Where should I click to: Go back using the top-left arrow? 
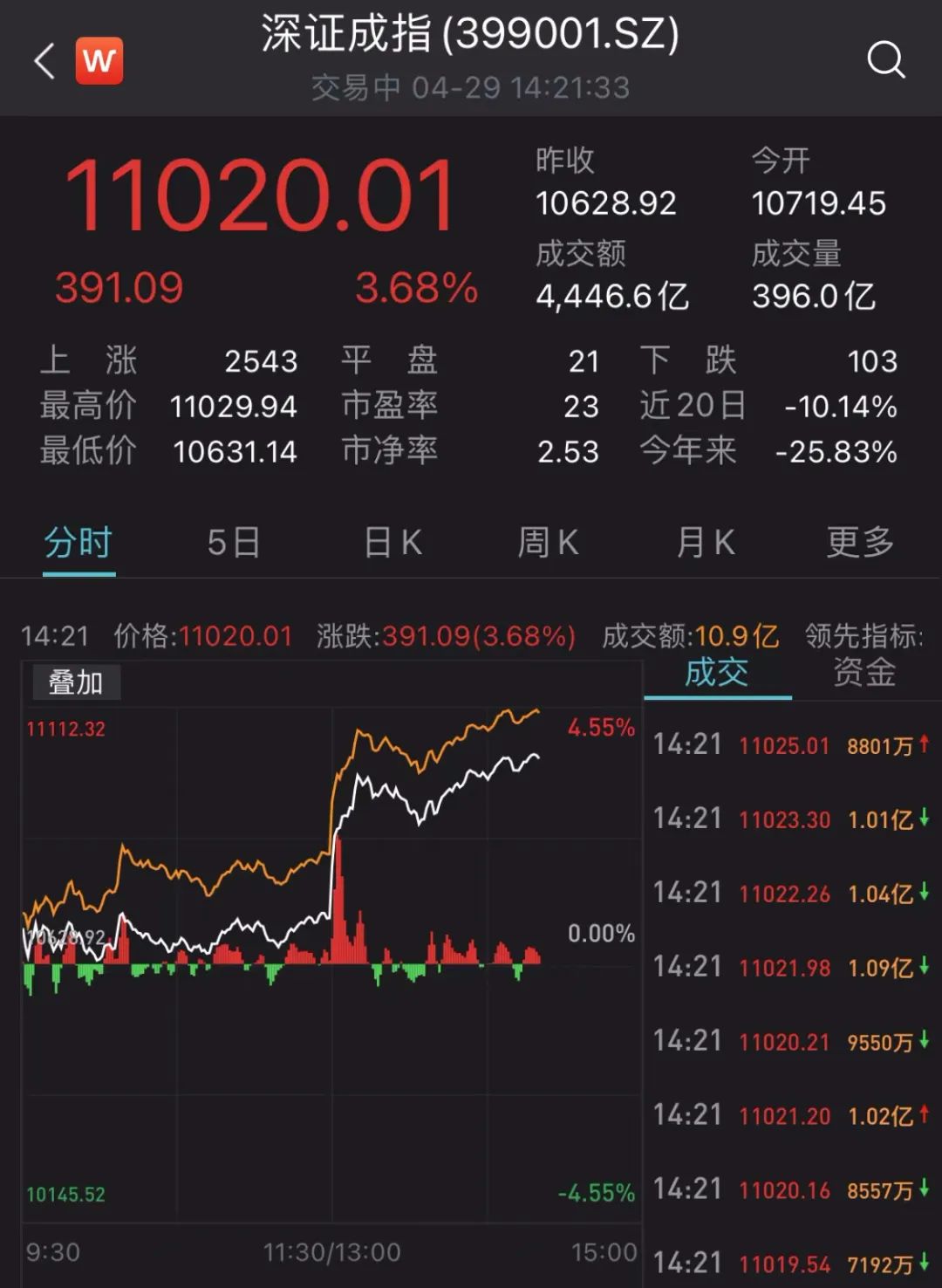click(44, 61)
